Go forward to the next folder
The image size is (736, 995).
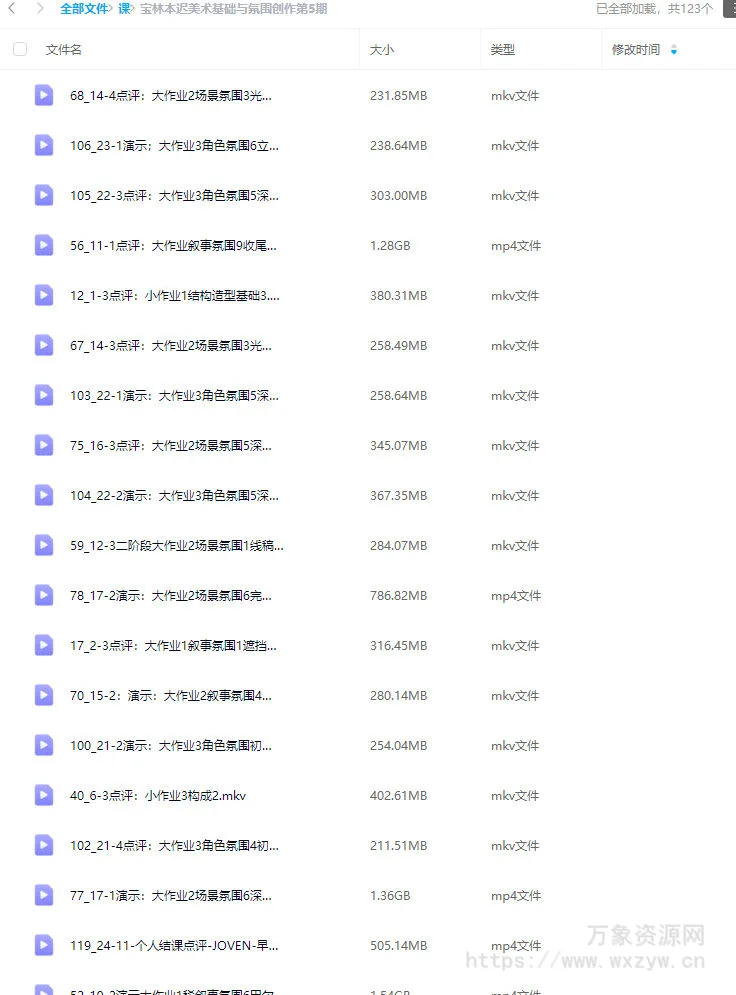39,9
